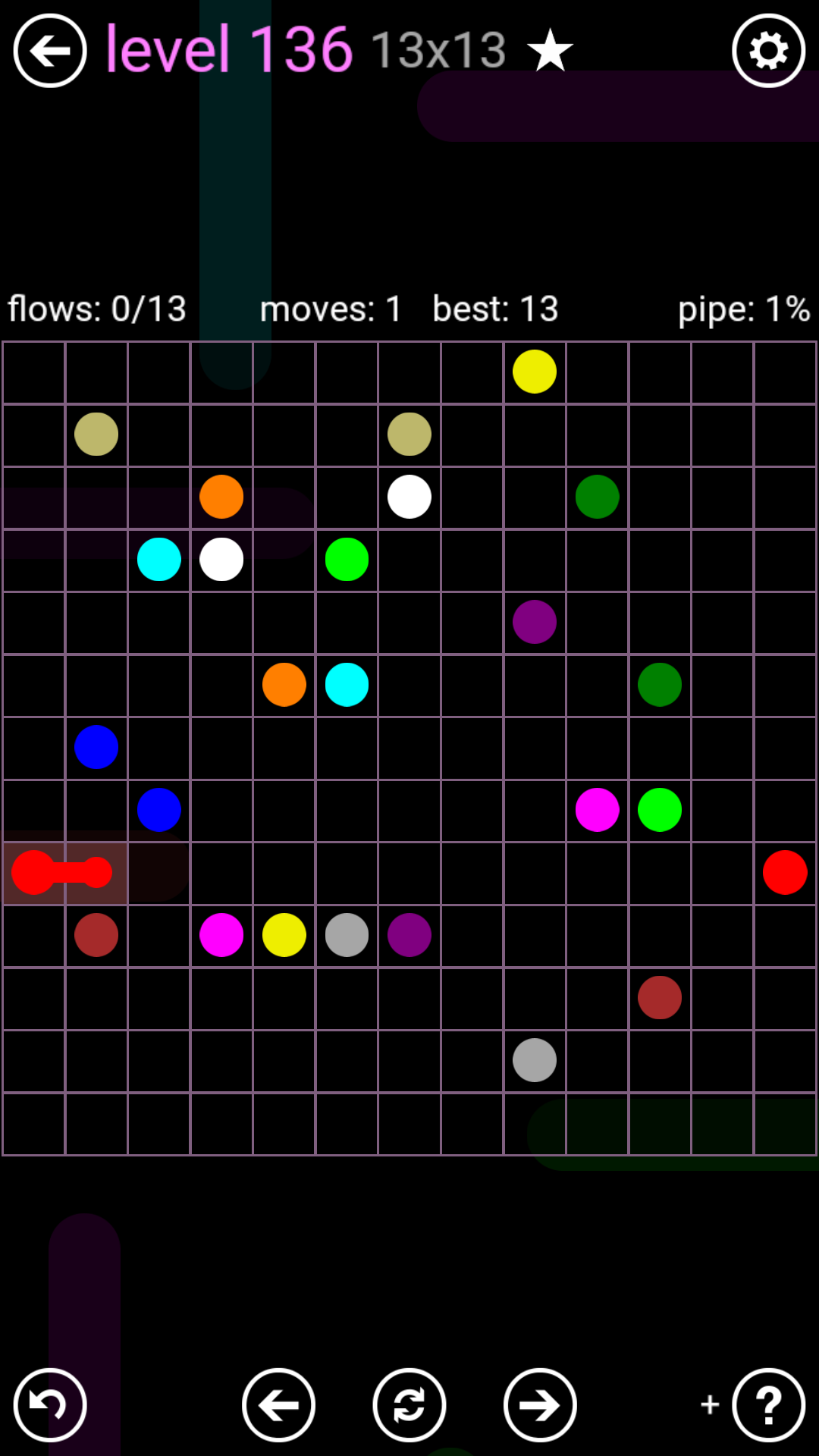
Task: Restart the current level
Action: tap(409, 1405)
